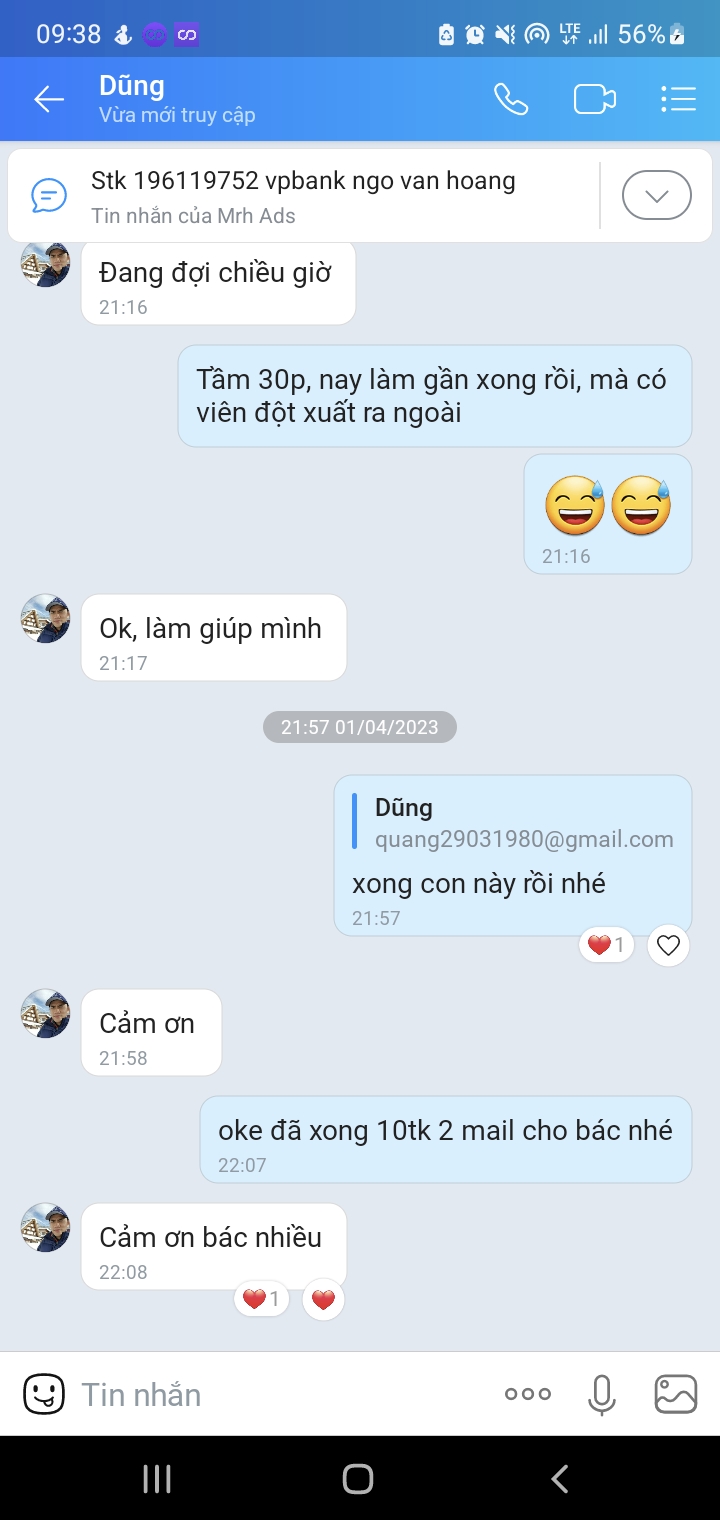Image resolution: width=720 pixels, height=1520 pixels.
Task: Expand the pinned message dropdown
Action: click(656, 195)
